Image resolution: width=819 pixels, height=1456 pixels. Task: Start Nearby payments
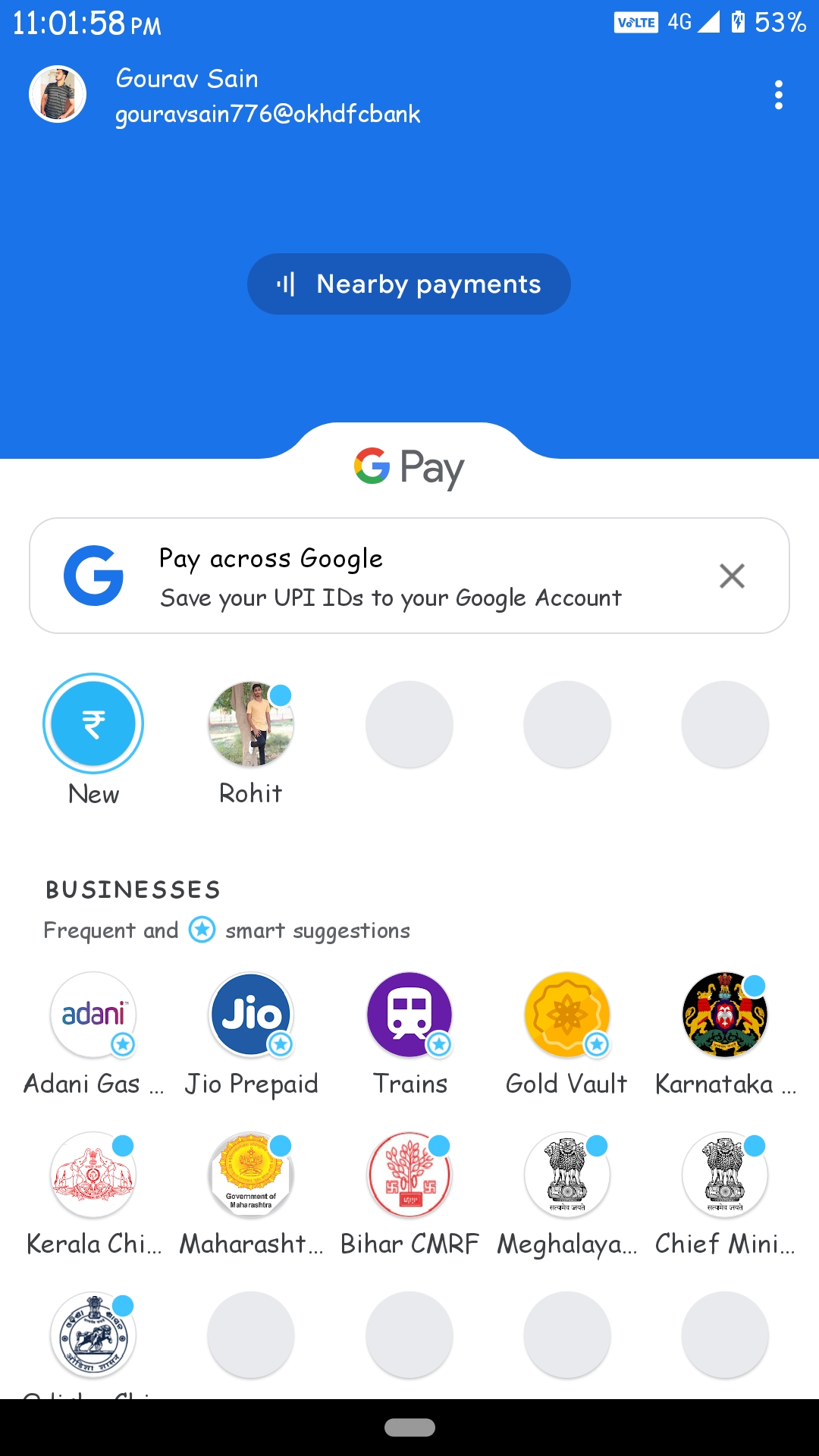(409, 284)
